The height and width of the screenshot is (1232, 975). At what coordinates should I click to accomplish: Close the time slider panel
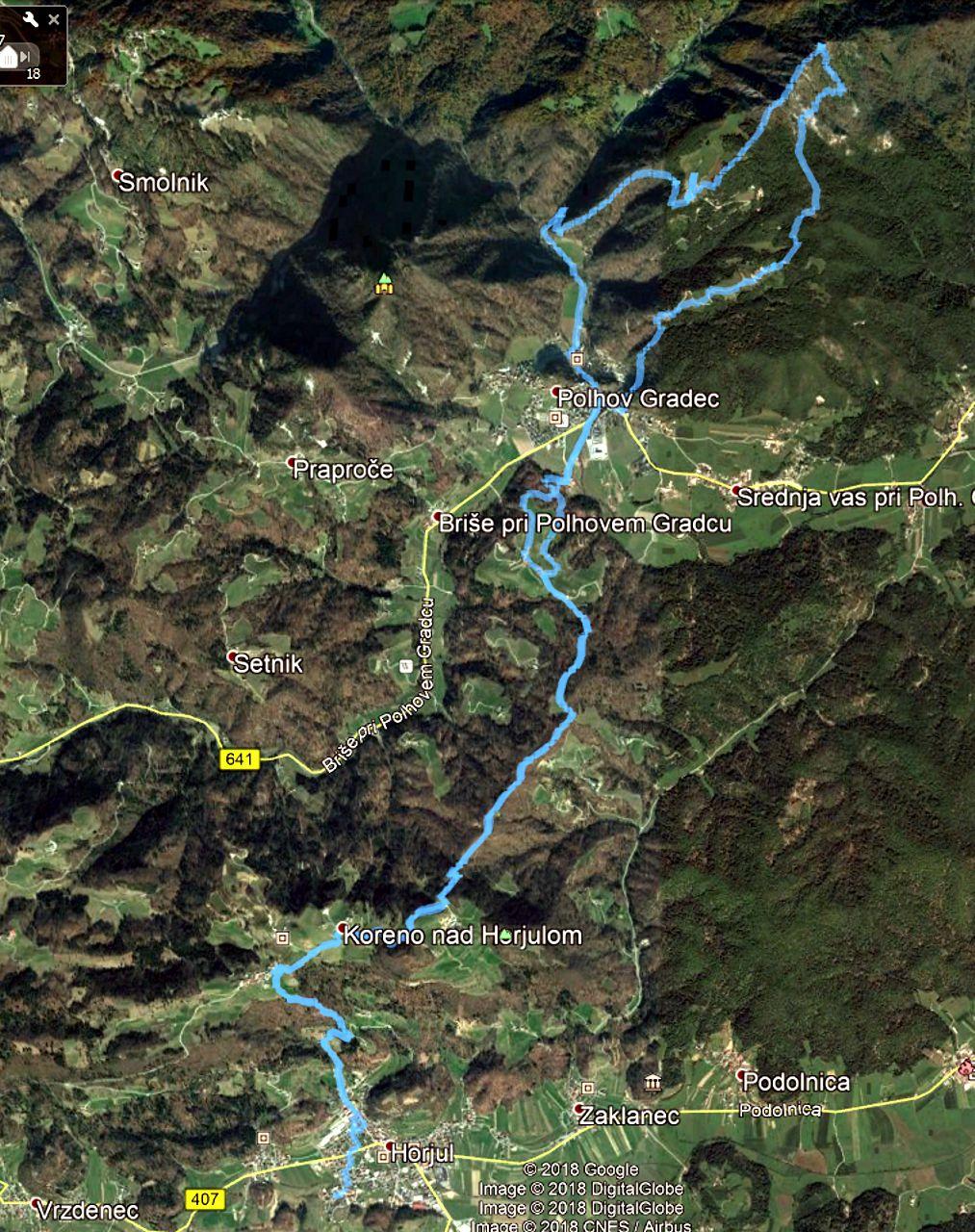coord(54,19)
